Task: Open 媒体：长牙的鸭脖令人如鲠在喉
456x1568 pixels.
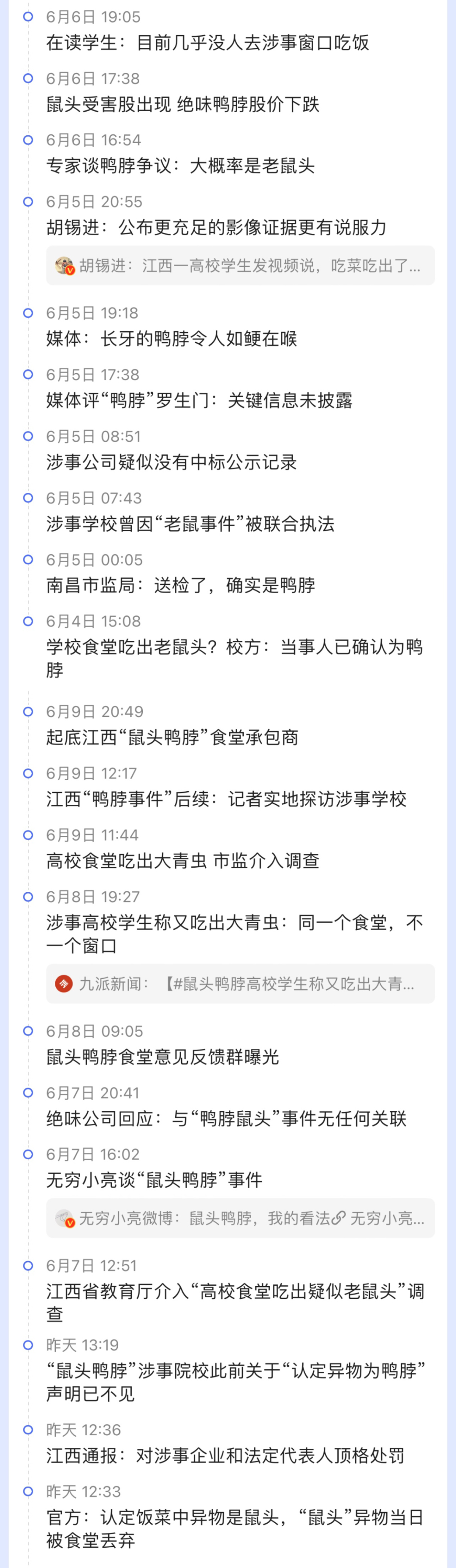Action: 171,339
